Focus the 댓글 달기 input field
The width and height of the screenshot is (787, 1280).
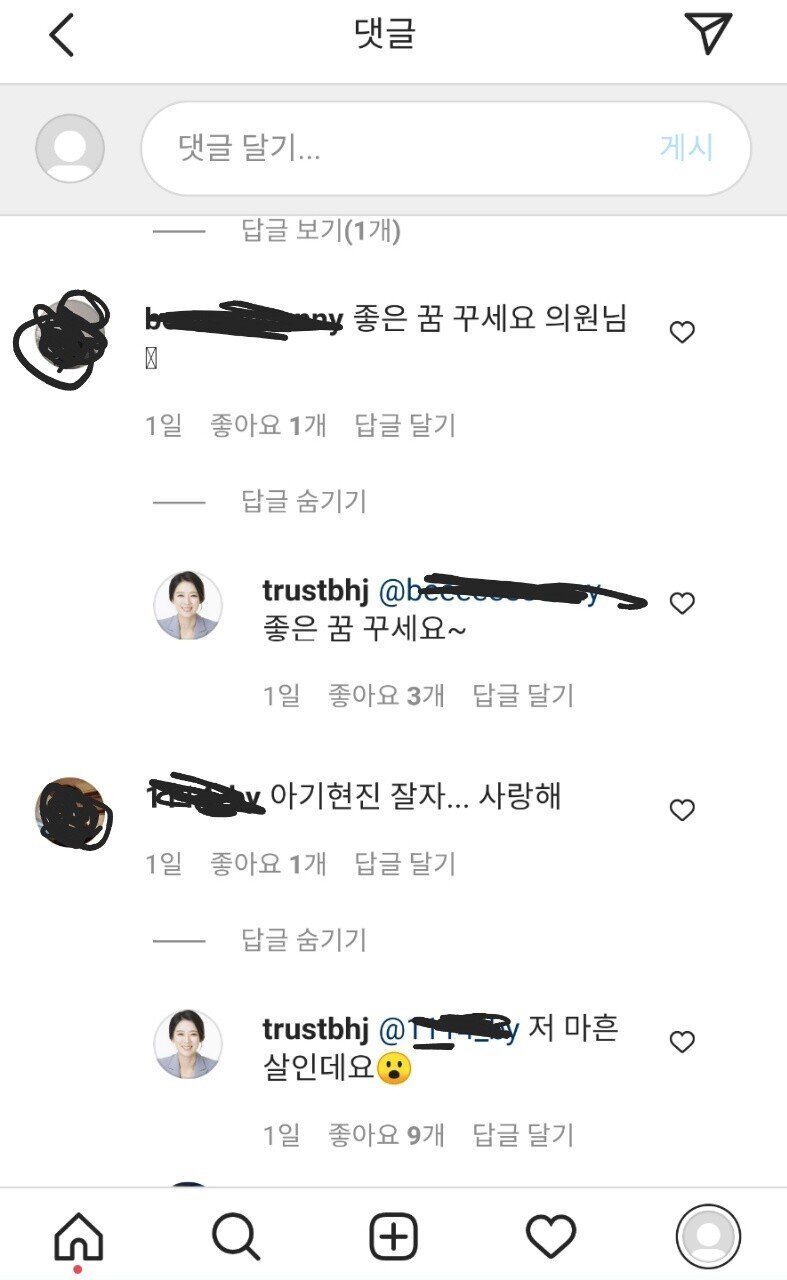coord(400,149)
